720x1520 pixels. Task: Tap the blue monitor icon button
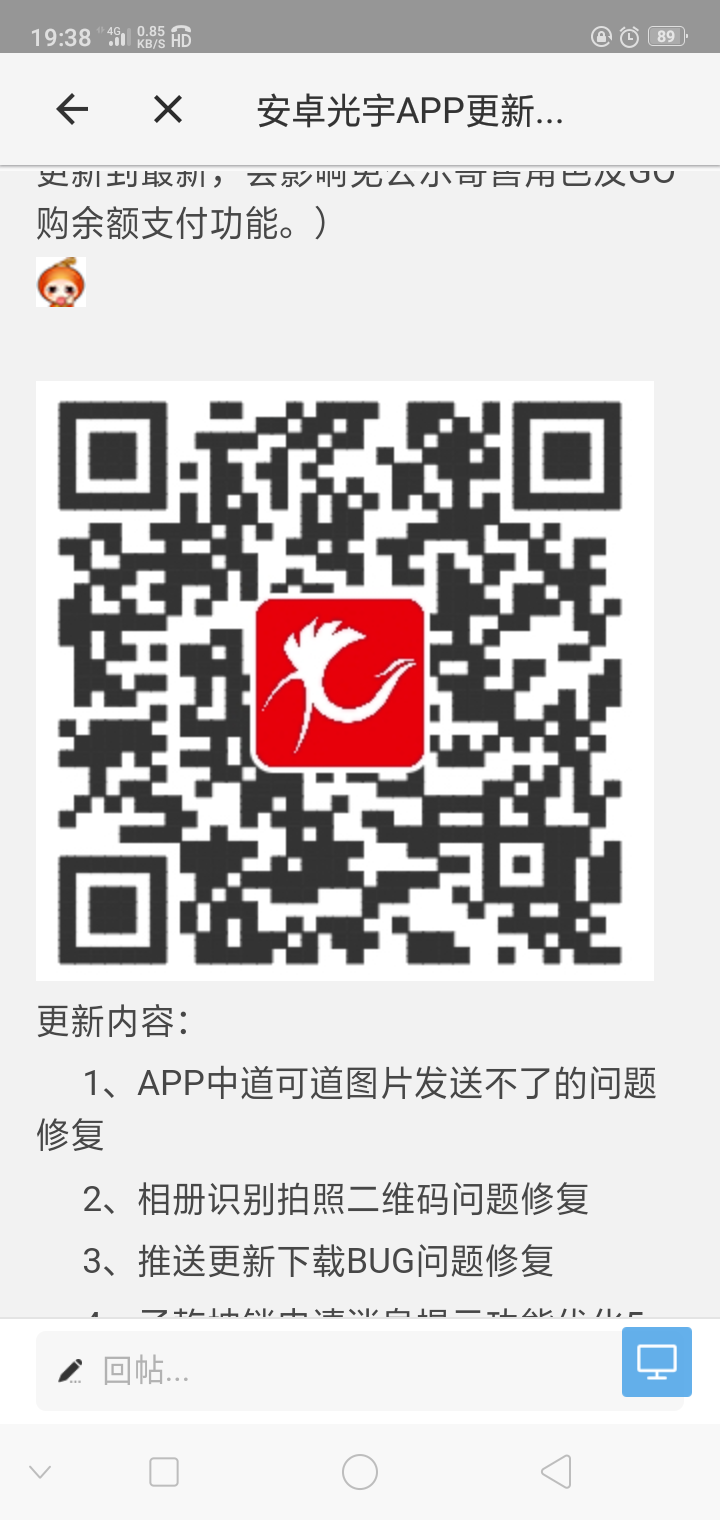tap(656, 1361)
